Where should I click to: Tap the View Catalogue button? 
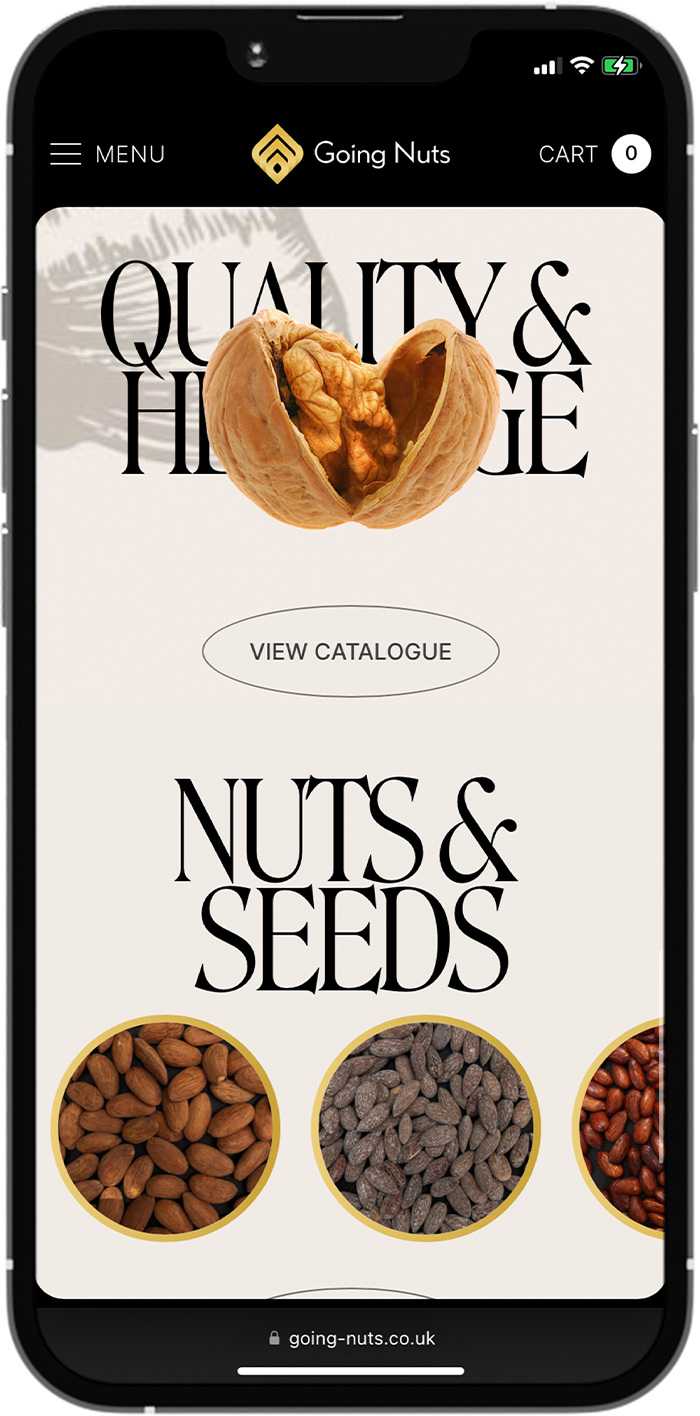350,652
